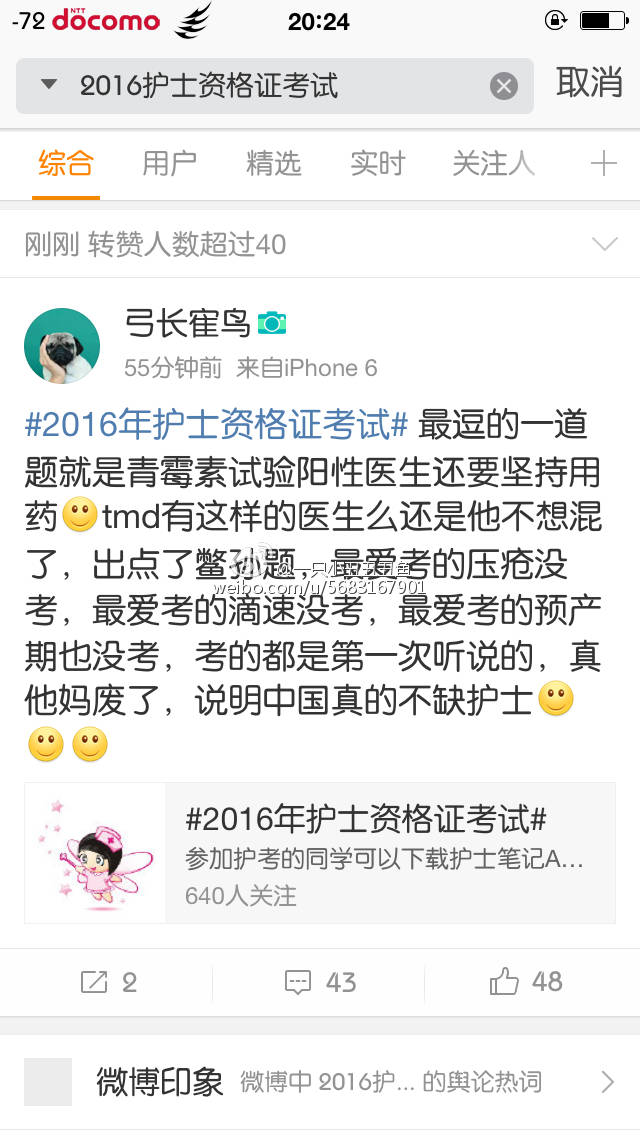Viewport: 640px width, 1136px height.
Task: Switch to the 关注人 tab
Action: click(493, 163)
